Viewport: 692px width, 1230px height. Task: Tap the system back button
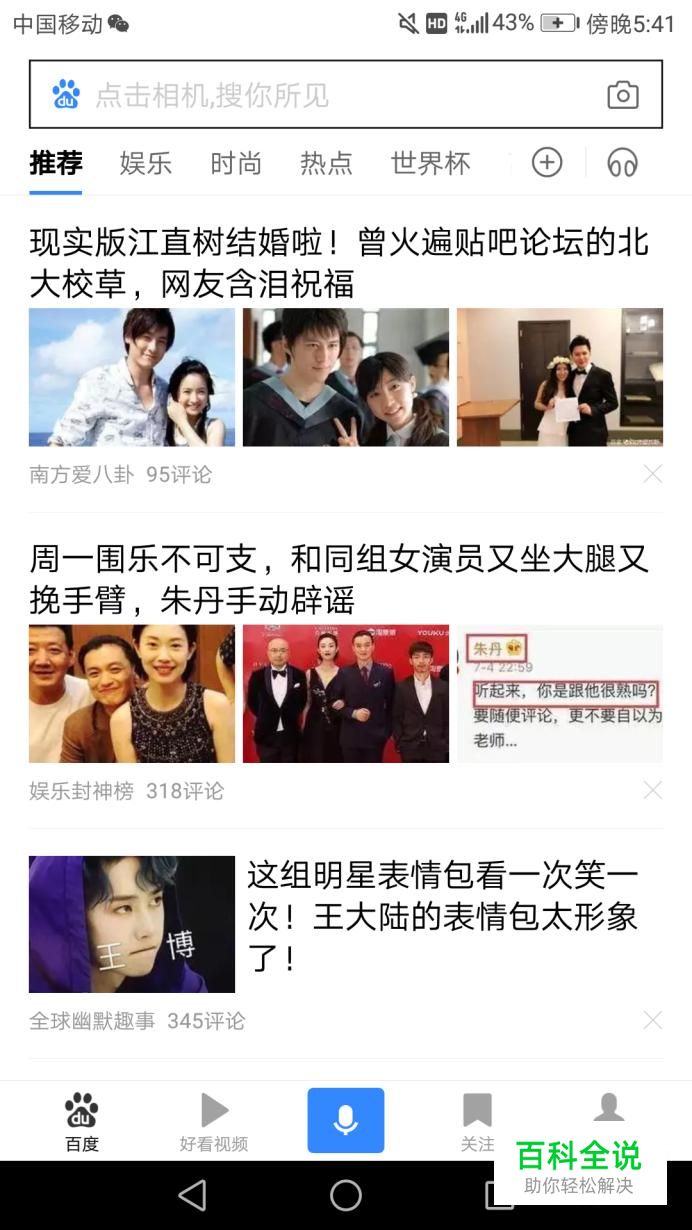click(192, 1195)
